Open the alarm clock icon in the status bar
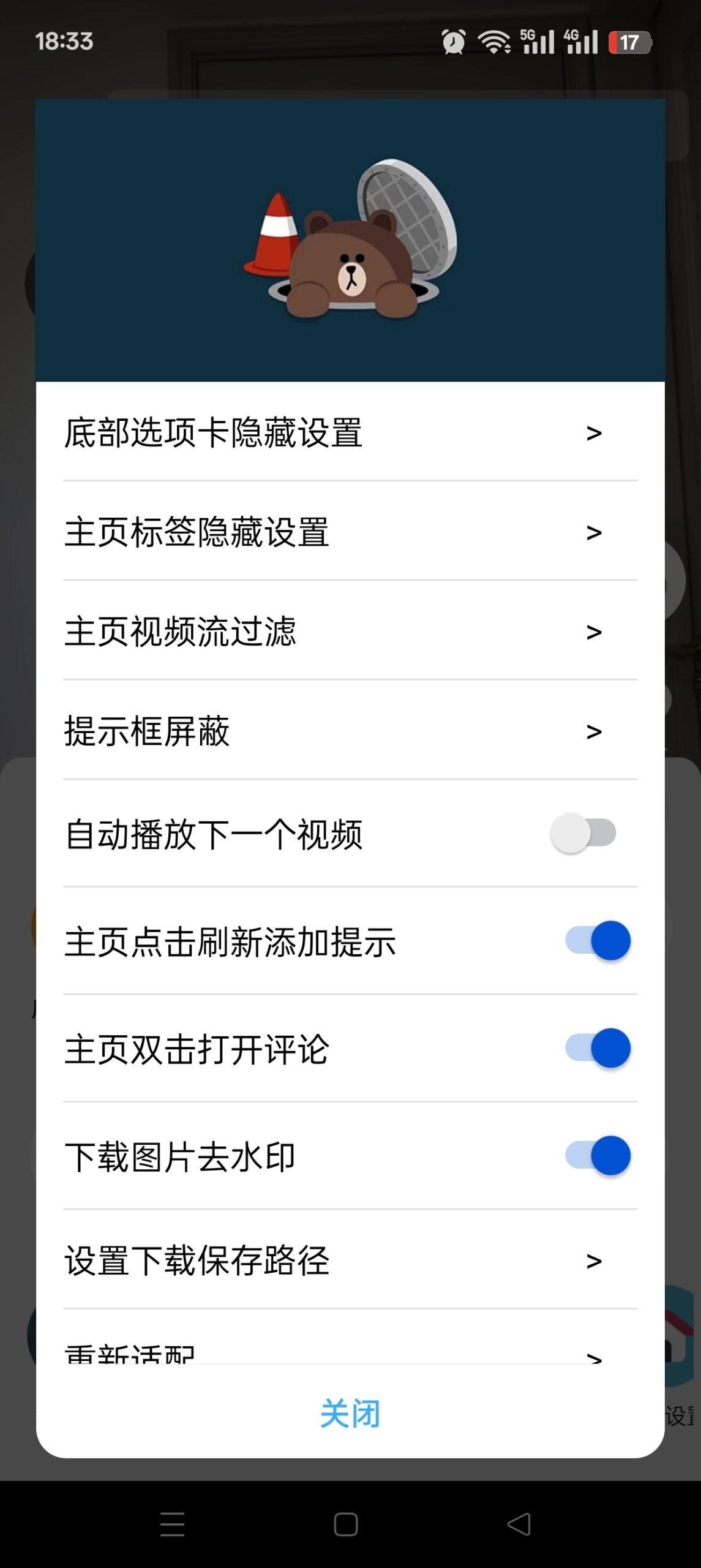The height and width of the screenshot is (1568, 701). [x=451, y=42]
